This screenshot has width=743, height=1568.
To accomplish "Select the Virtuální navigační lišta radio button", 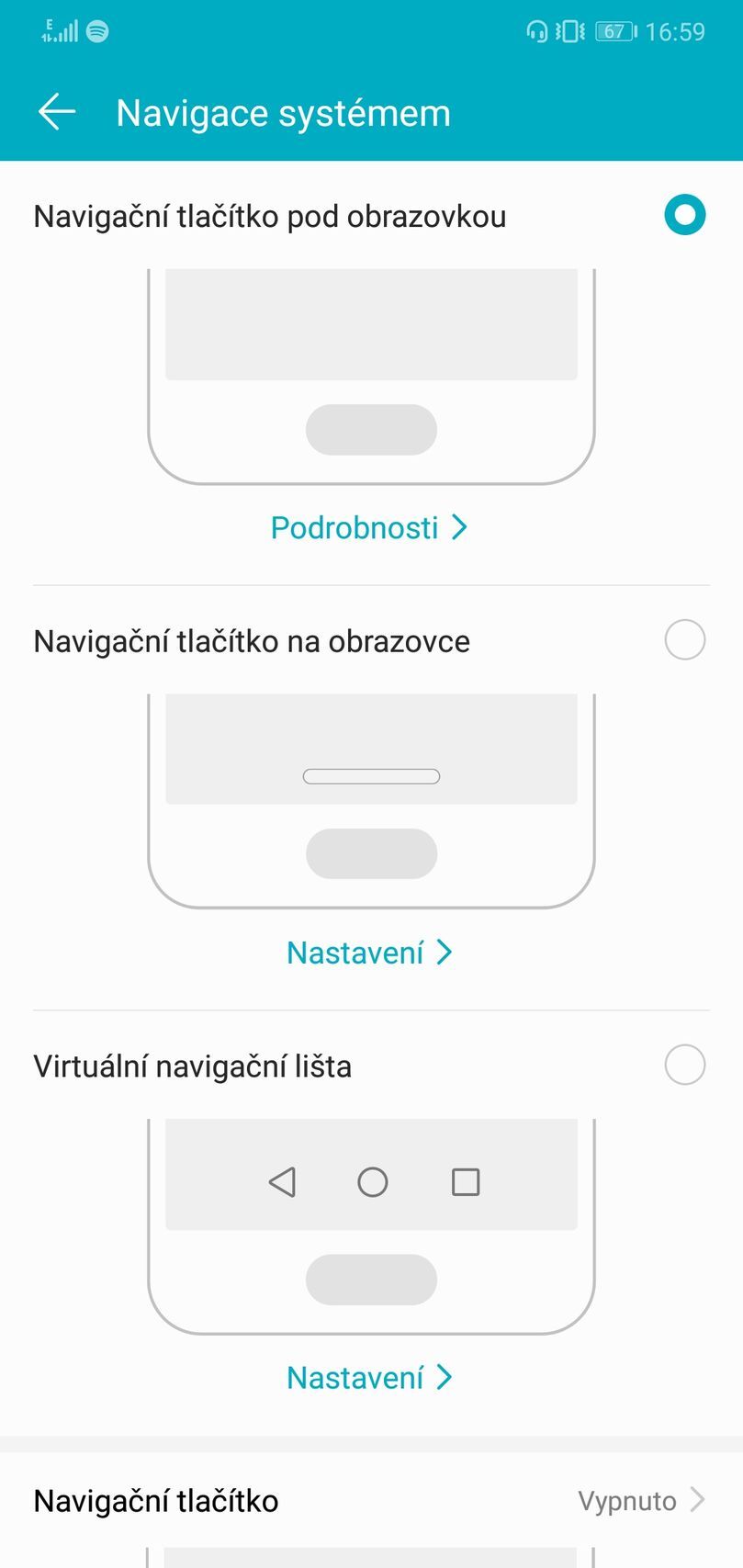I will pos(684,1065).
